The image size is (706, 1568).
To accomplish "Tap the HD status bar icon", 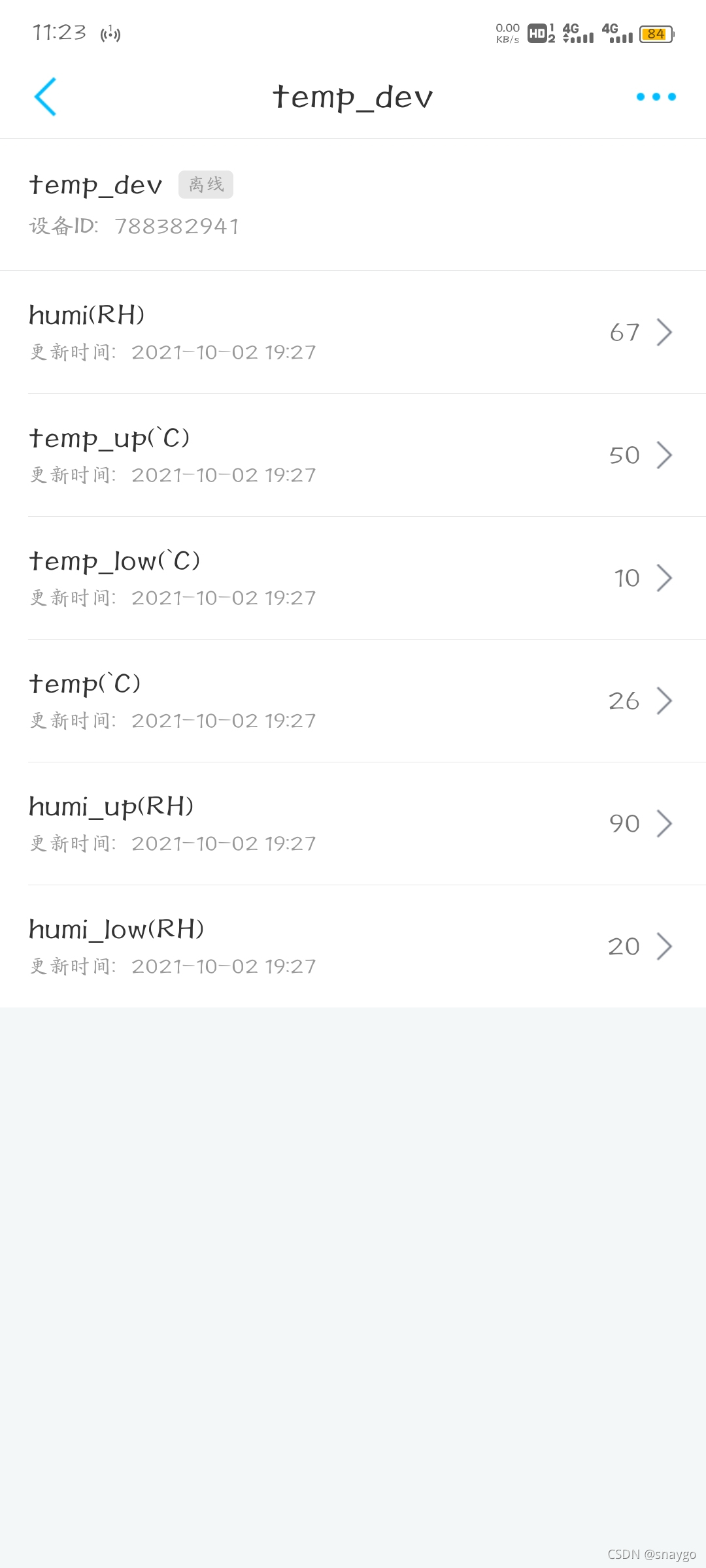I will pyautogui.click(x=537, y=34).
